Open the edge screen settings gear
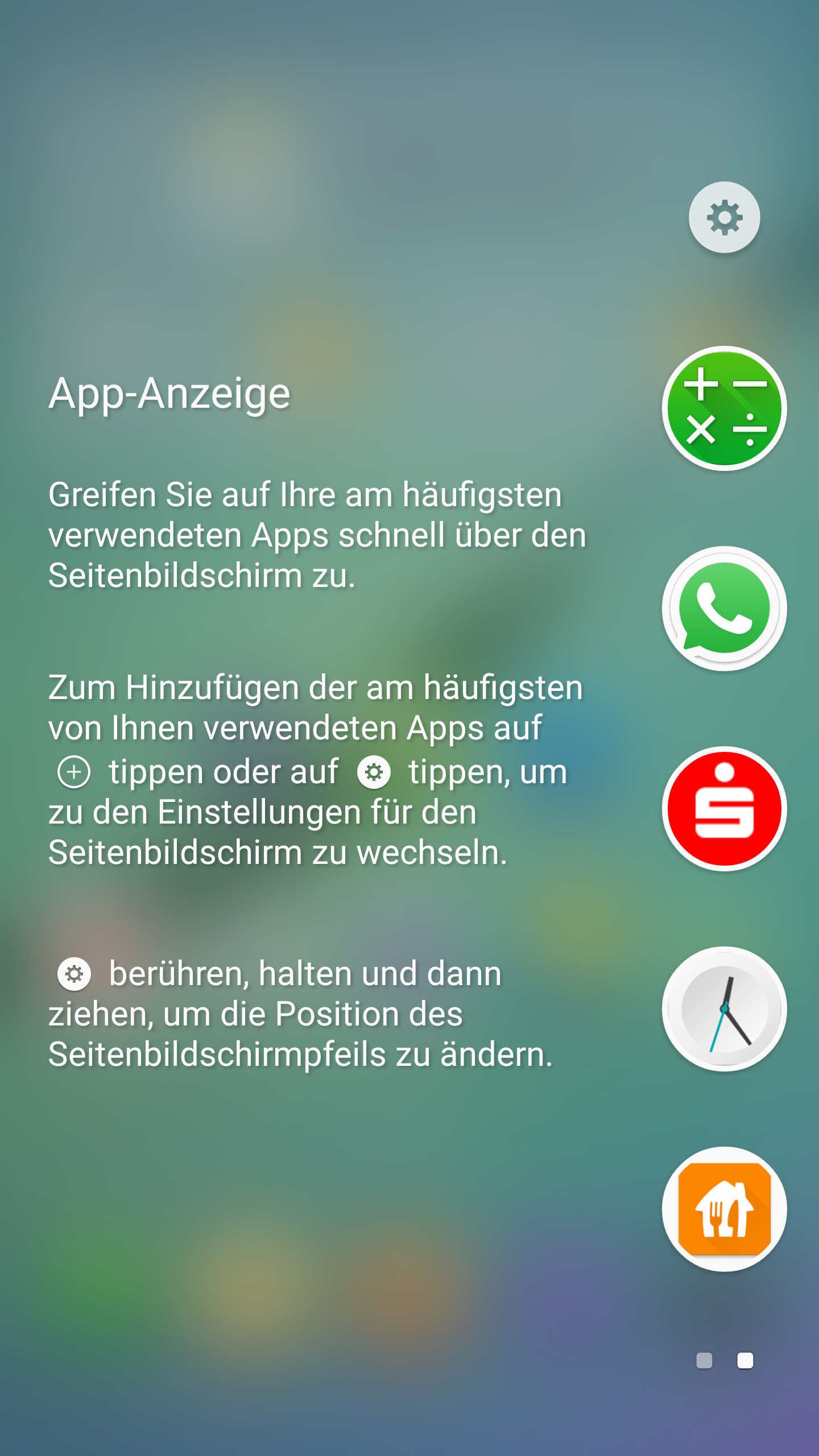The image size is (819, 1456). (724, 217)
